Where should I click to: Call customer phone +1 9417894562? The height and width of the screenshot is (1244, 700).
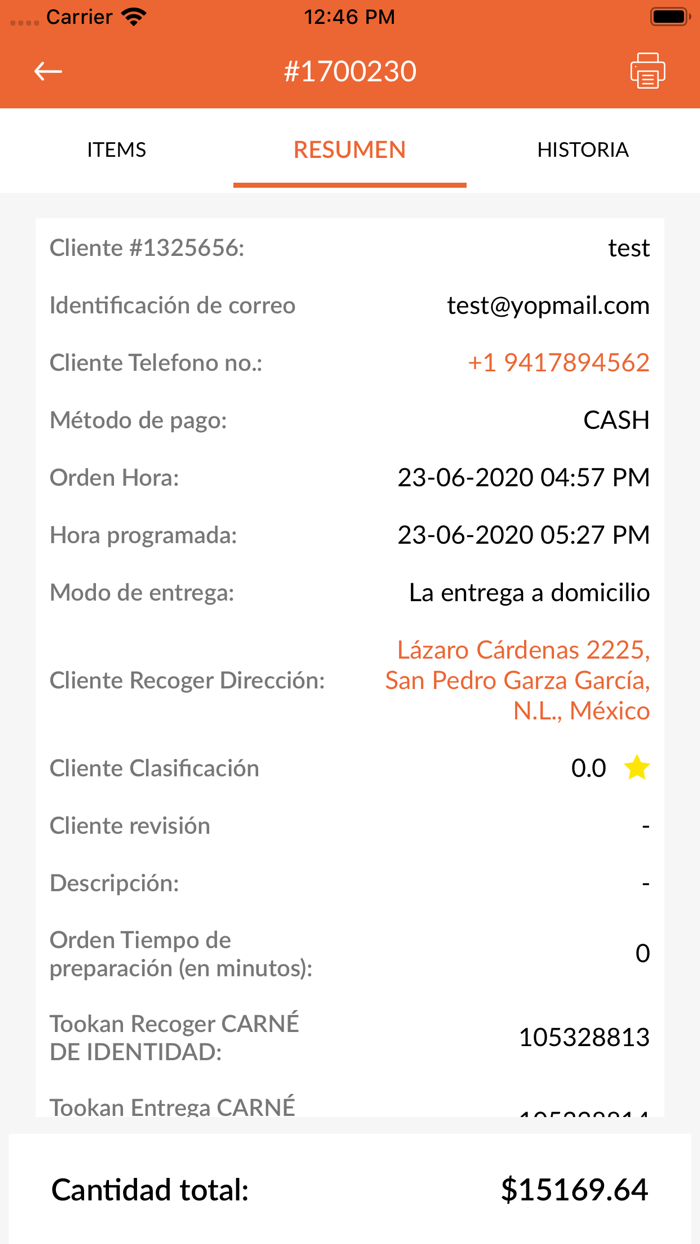click(x=558, y=363)
